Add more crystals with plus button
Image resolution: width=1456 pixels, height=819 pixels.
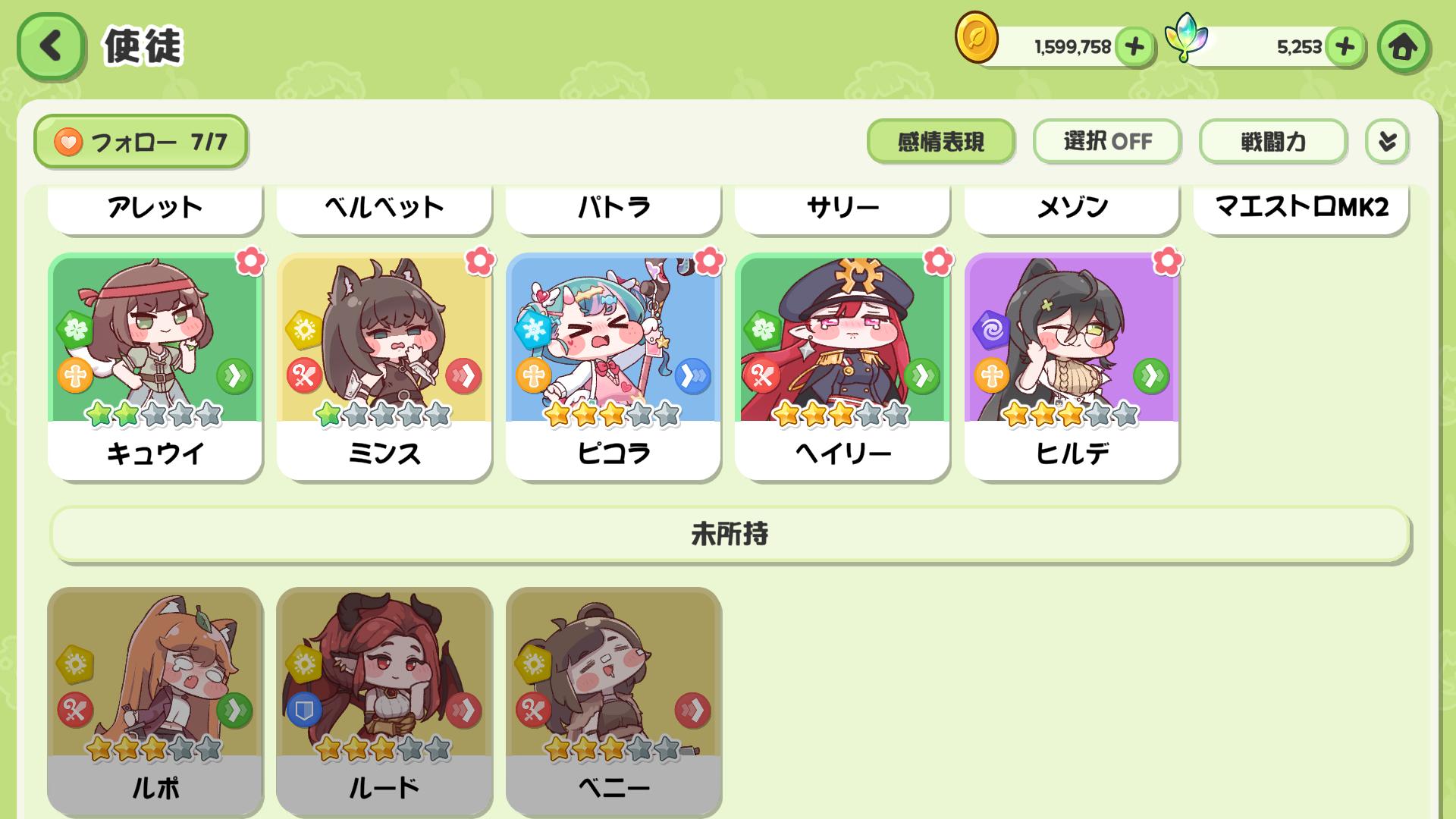click(1345, 47)
